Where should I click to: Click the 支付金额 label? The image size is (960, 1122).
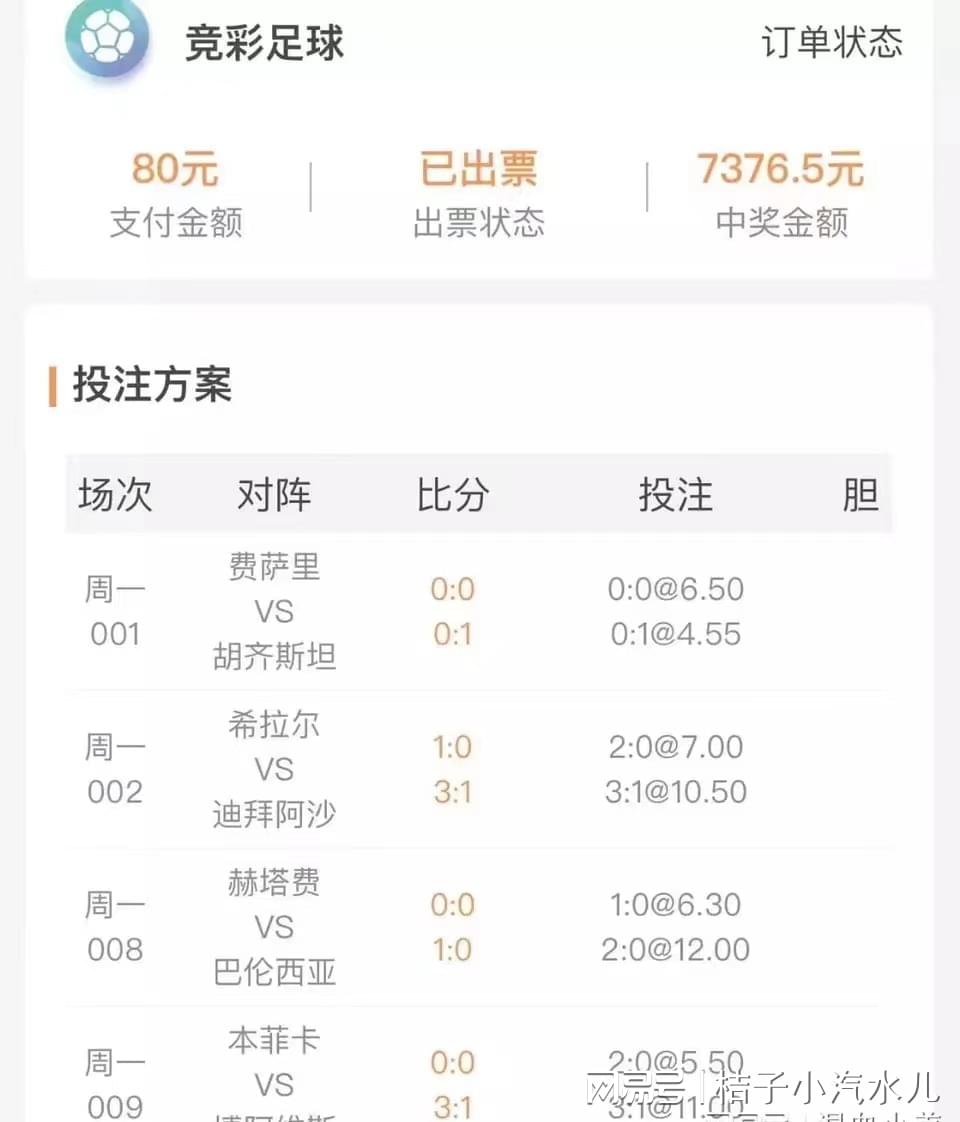point(175,223)
